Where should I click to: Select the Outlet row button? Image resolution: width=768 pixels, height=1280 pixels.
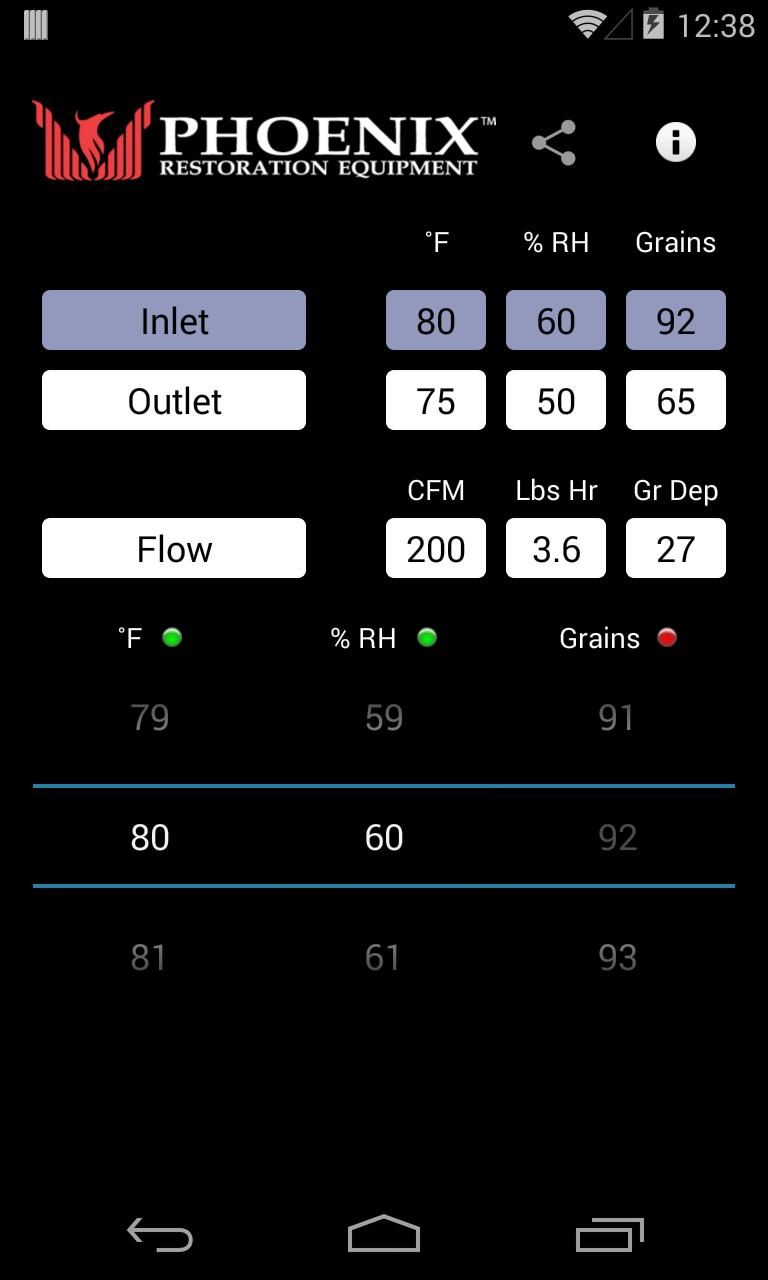pos(174,401)
